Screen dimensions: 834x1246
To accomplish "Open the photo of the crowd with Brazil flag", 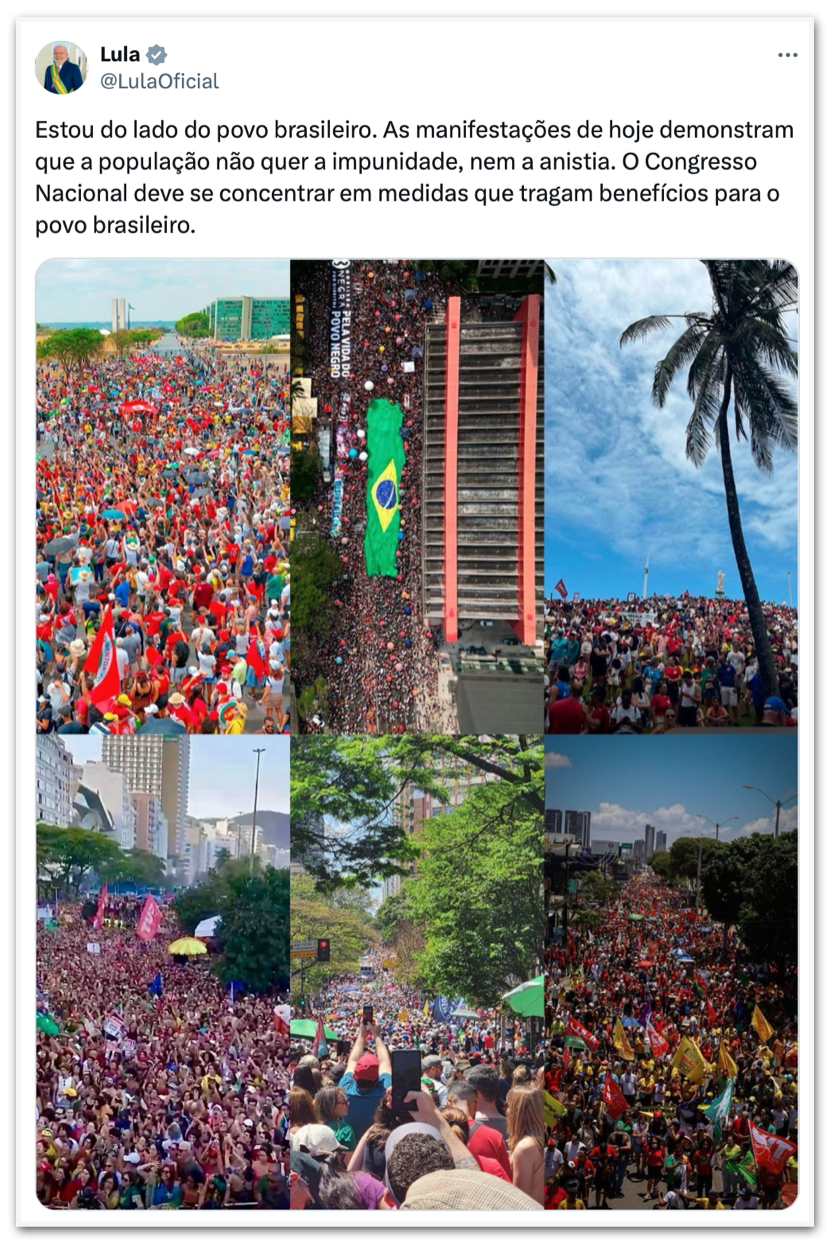I will point(417,496).
